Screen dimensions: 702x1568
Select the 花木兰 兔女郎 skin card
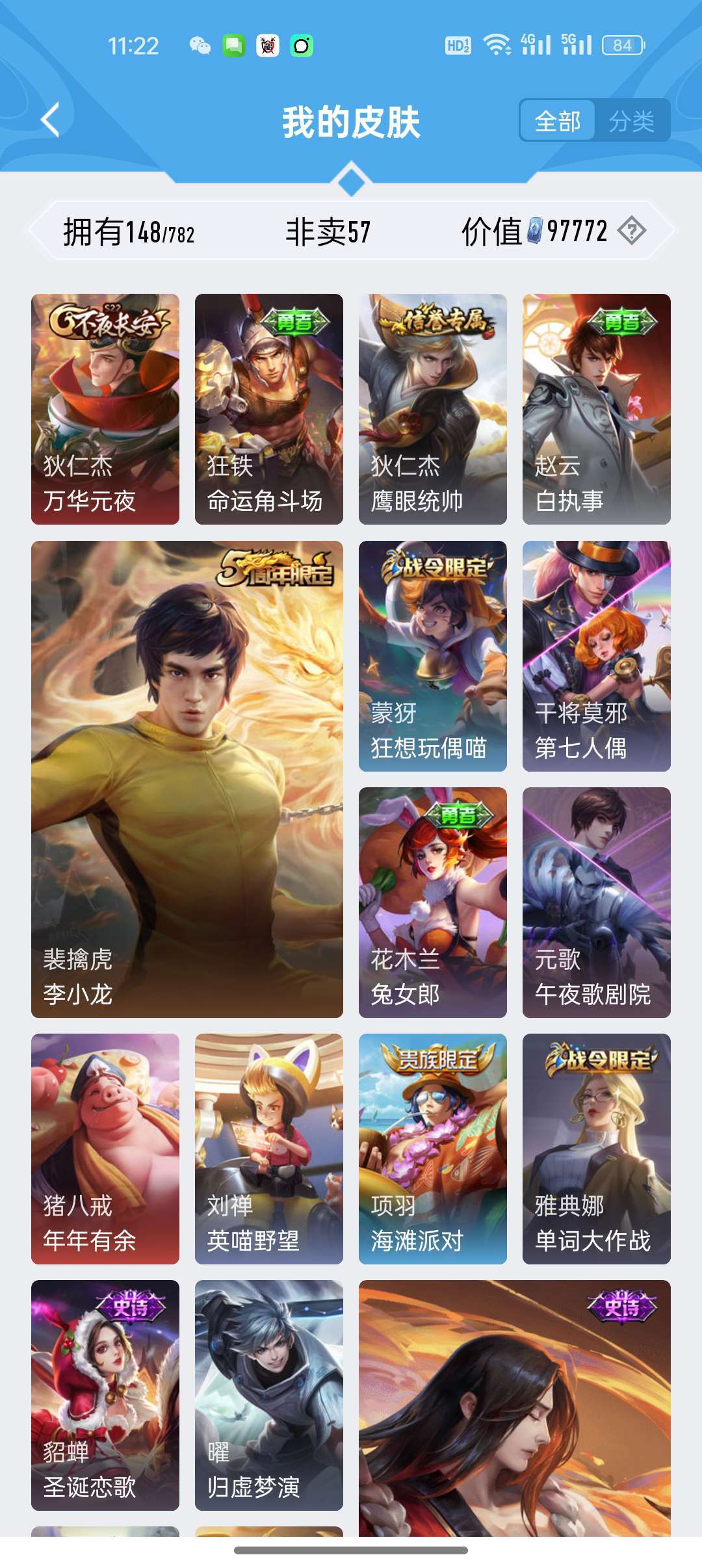[x=433, y=902]
